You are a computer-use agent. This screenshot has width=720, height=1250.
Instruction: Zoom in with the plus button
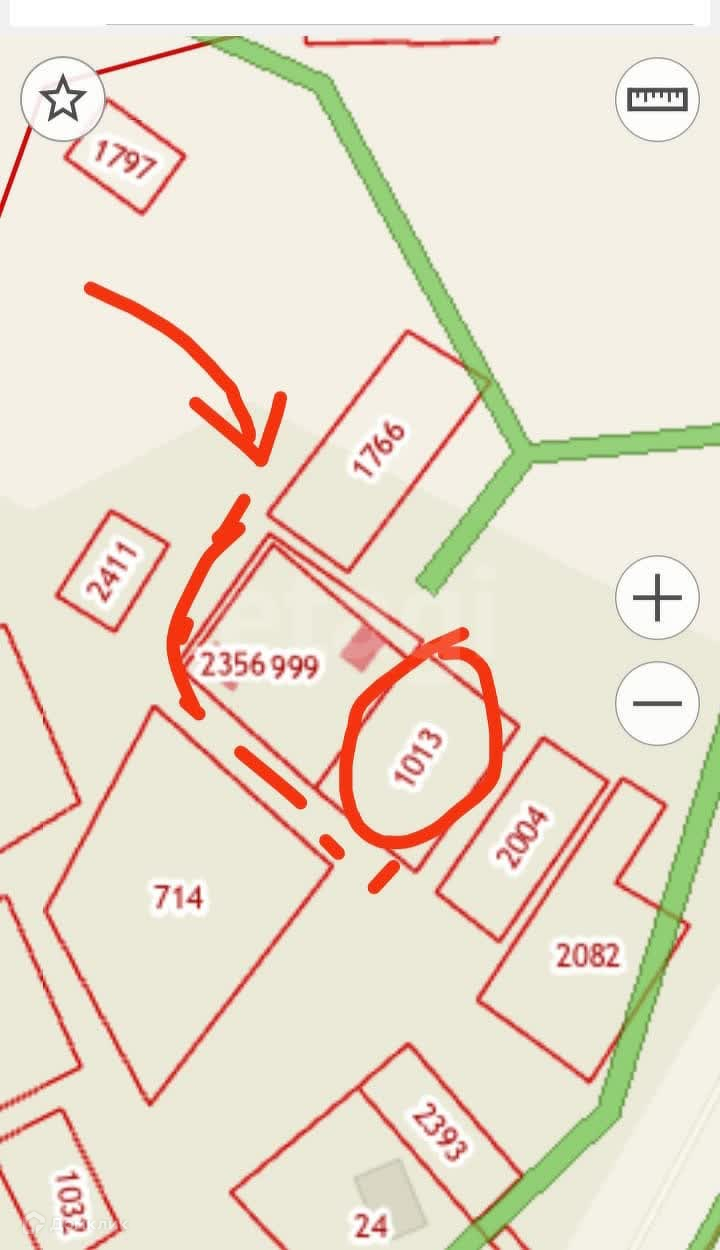click(657, 599)
